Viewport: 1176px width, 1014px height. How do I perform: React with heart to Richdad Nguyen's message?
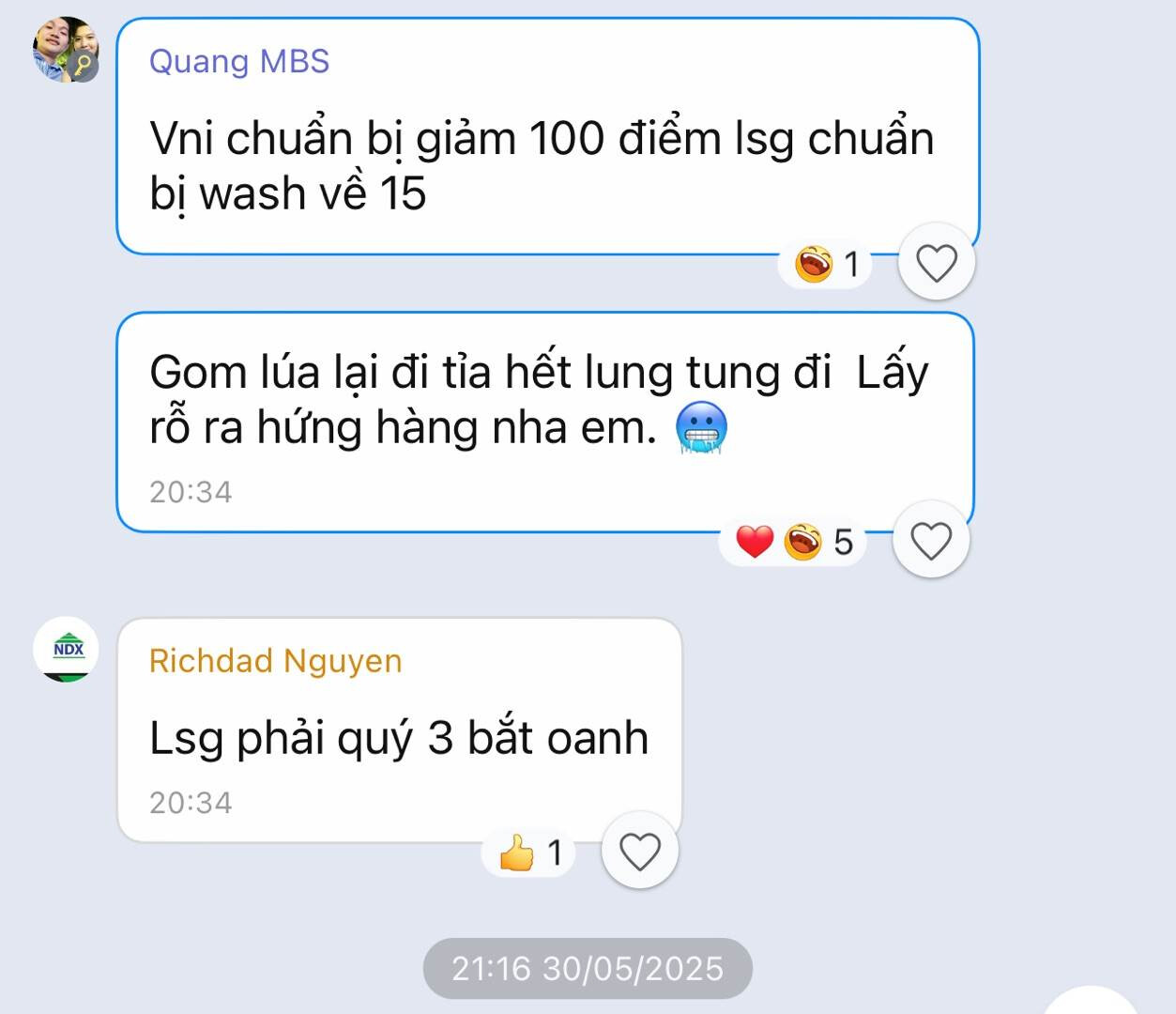click(x=640, y=852)
